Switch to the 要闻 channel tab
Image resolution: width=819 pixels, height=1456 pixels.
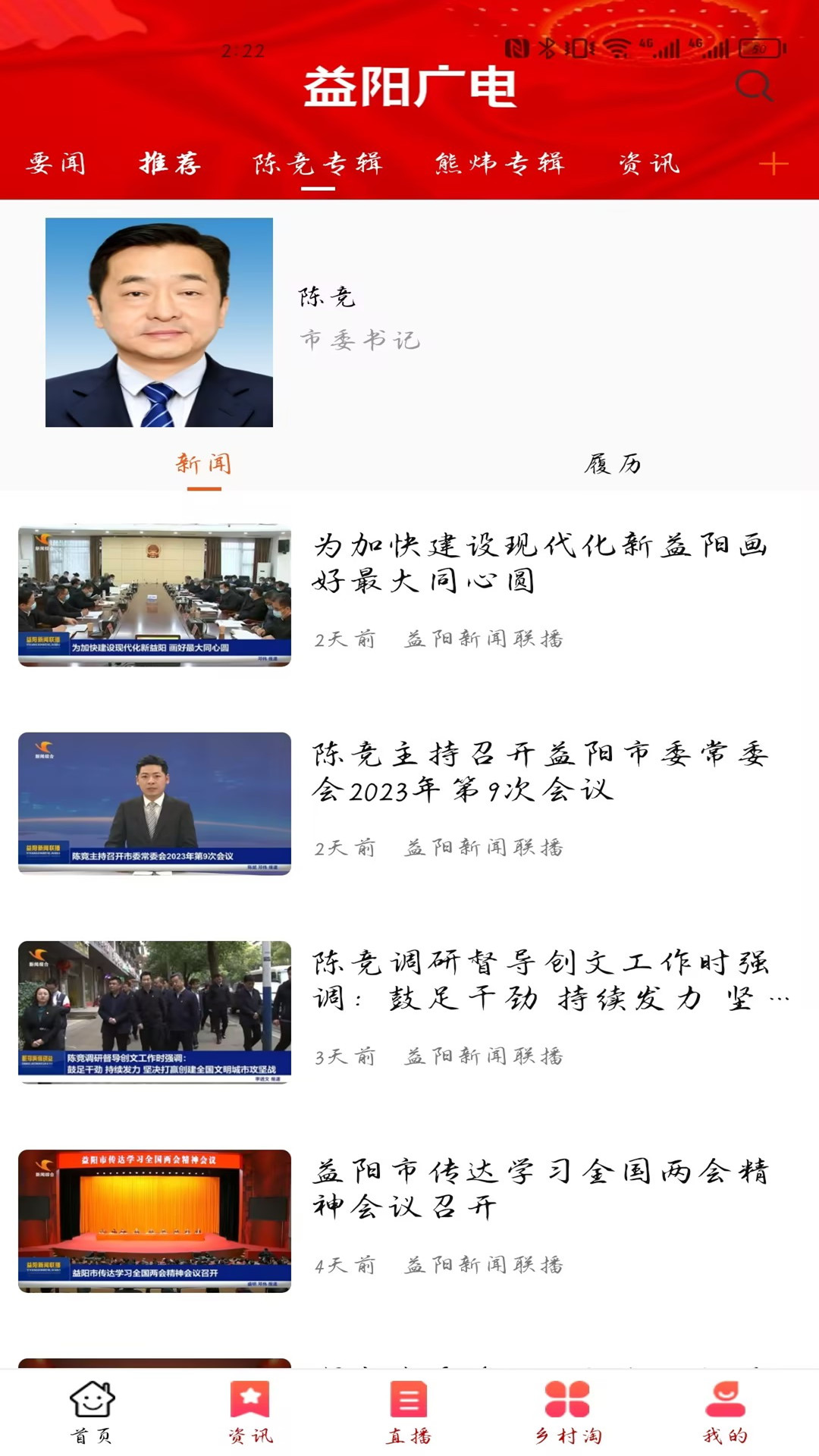click(x=57, y=163)
